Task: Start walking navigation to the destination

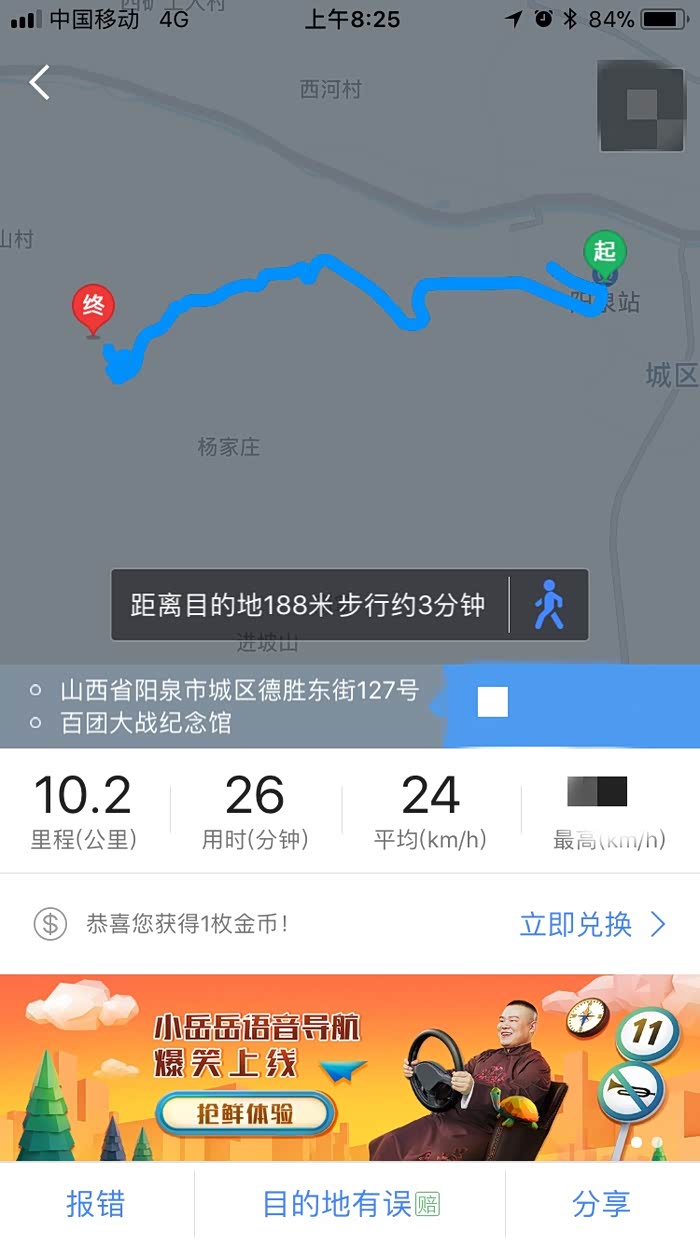Action: (x=548, y=605)
